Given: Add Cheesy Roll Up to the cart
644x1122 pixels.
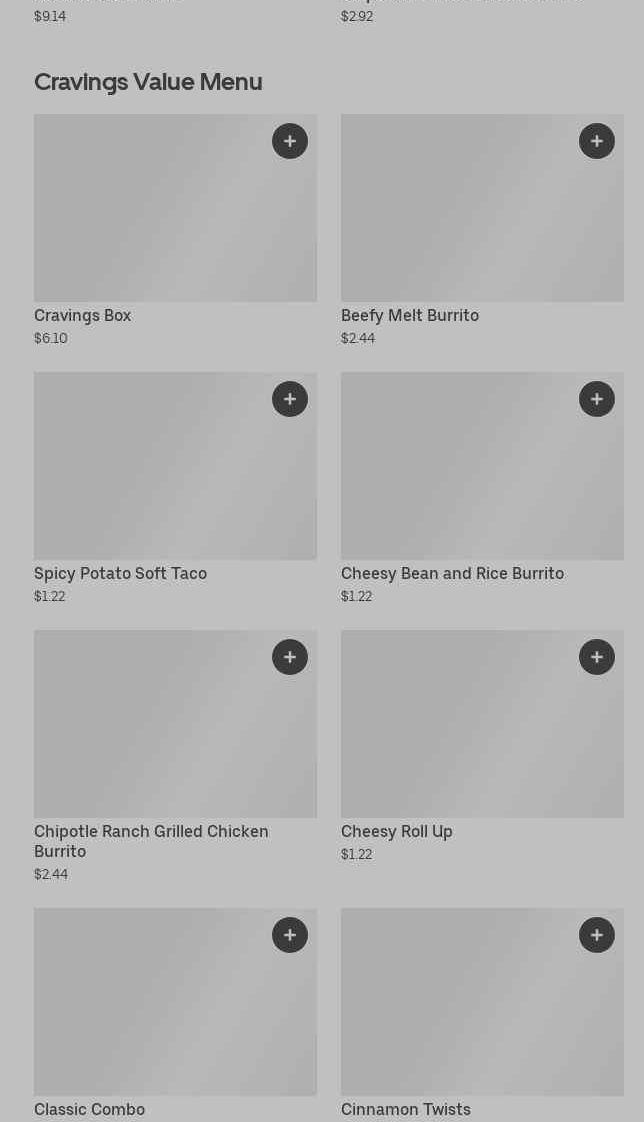Looking at the screenshot, I should pyautogui.click(x=597, y=657).
